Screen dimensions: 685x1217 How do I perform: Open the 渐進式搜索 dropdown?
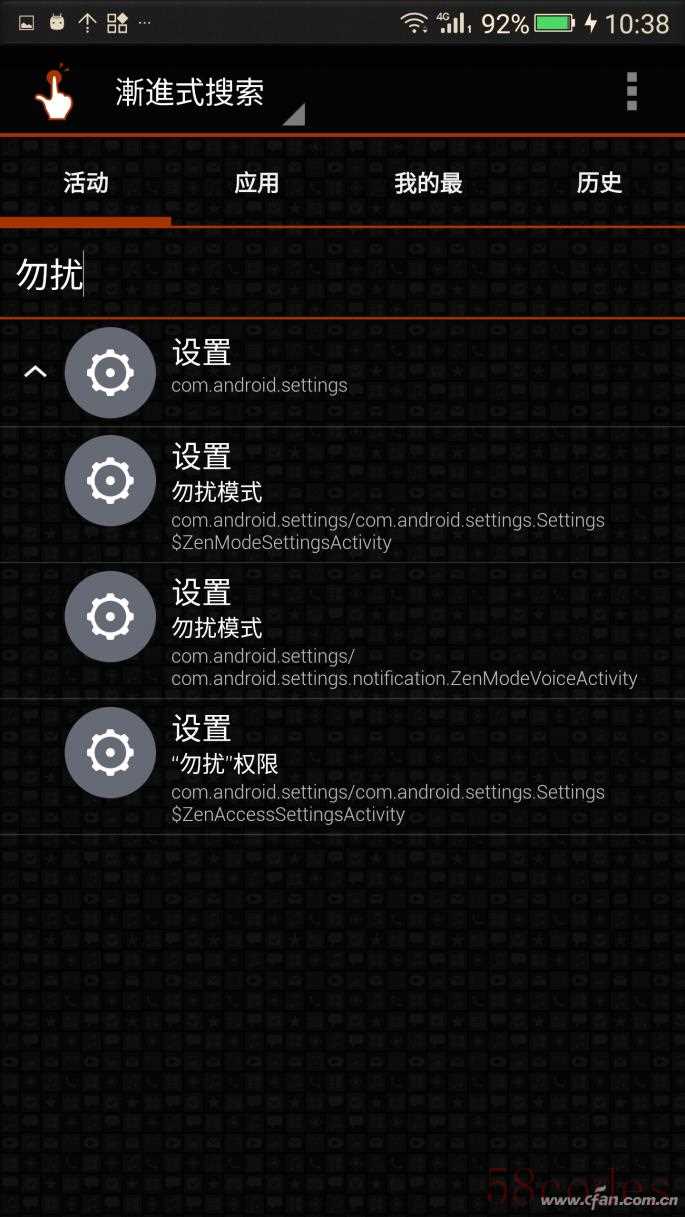[208, 94]
